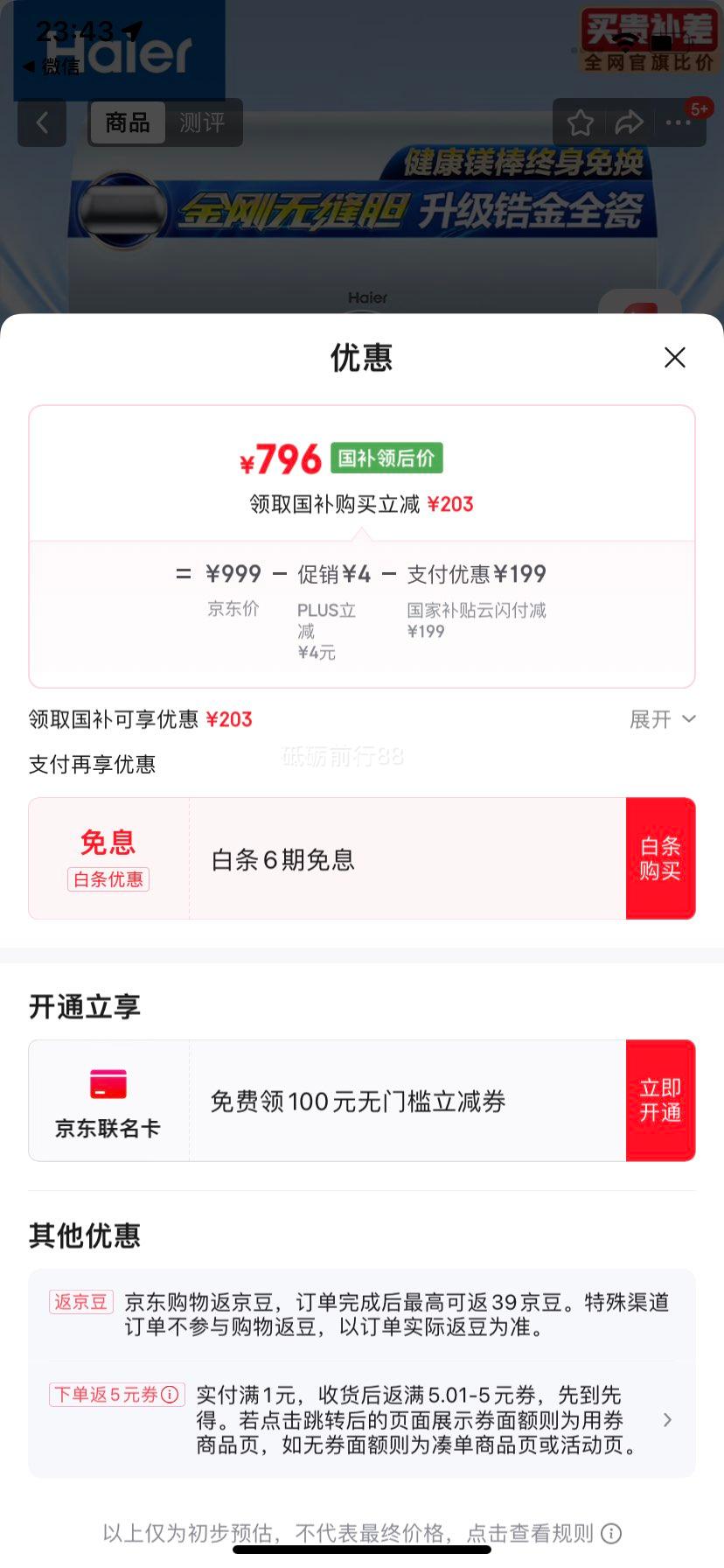Viewport: 724px width, 1568px height.
Task: Add this product to favorites
Action: click(x=581, y=122)
